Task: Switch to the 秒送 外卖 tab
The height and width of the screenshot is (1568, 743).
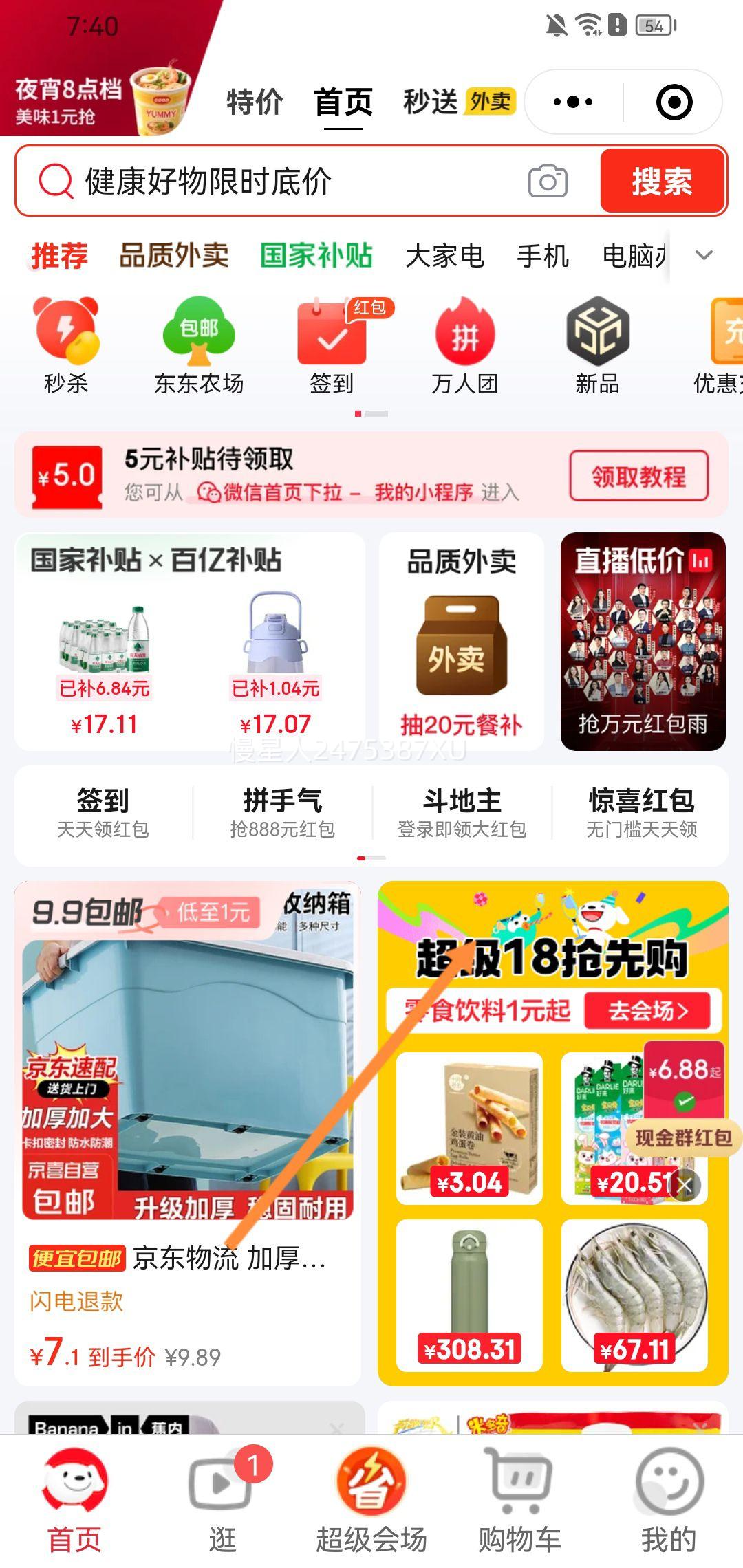Action: click(458, 102)
